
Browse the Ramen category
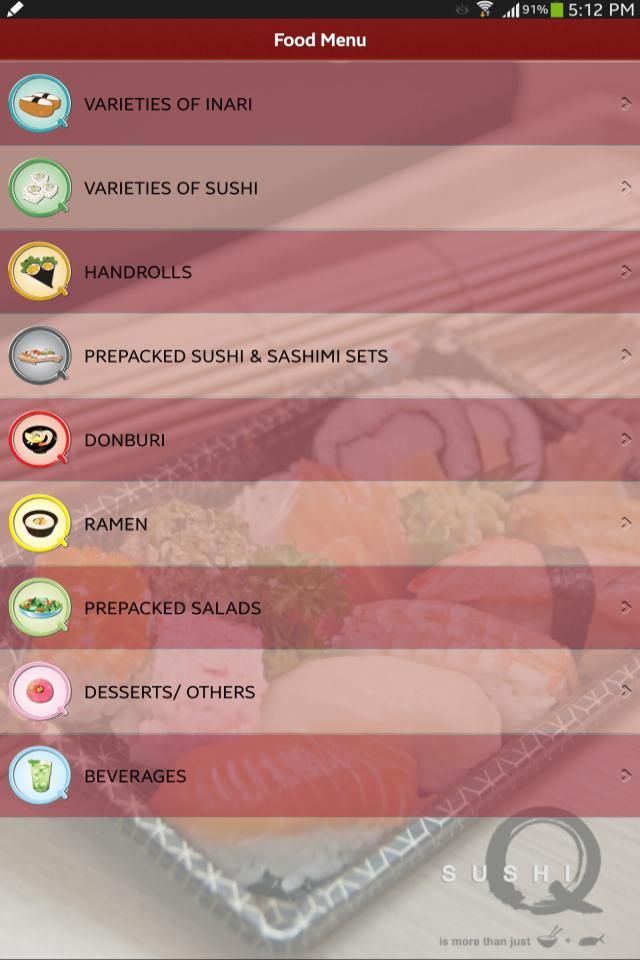coord(320,524)
